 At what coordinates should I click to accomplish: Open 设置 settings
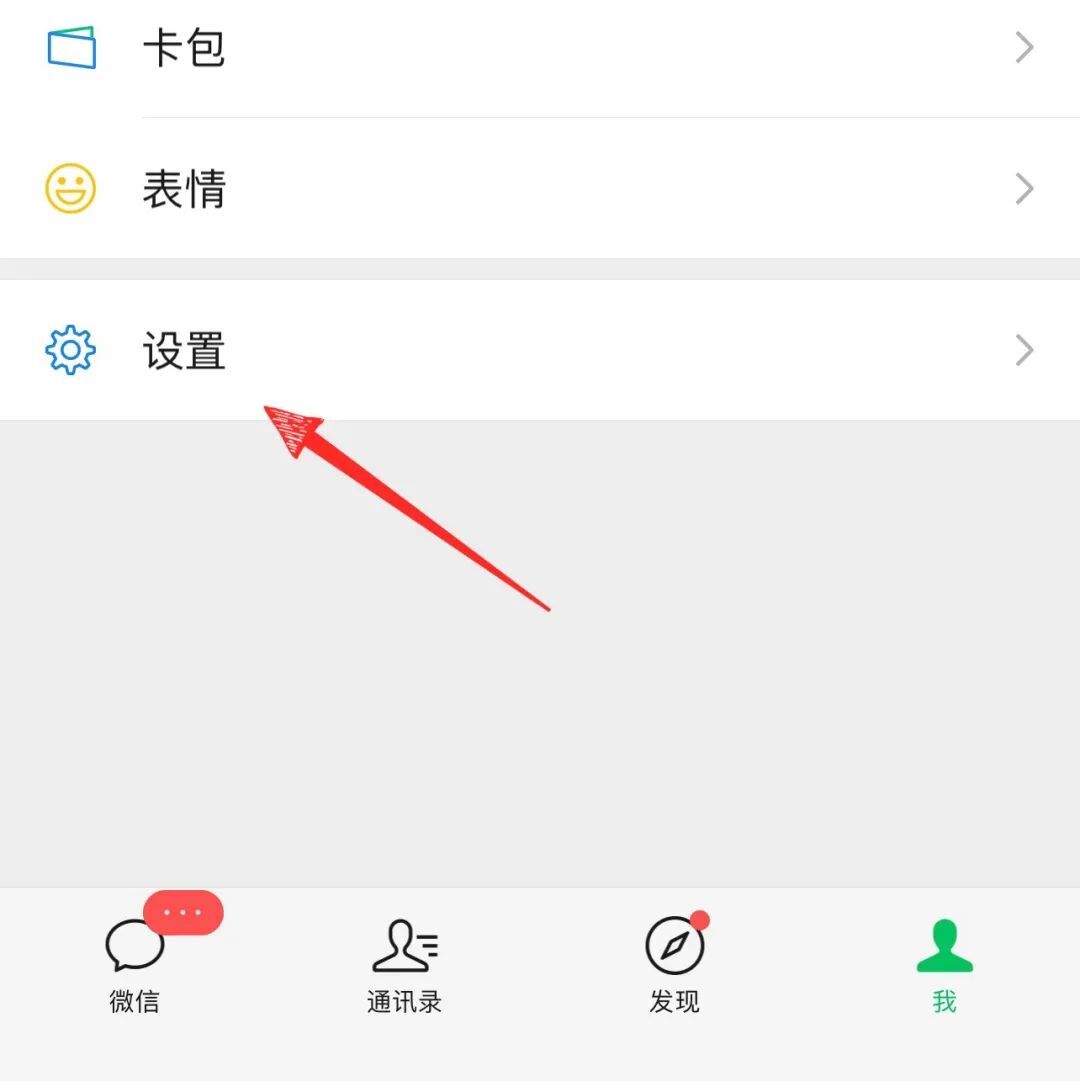[540, 351]
